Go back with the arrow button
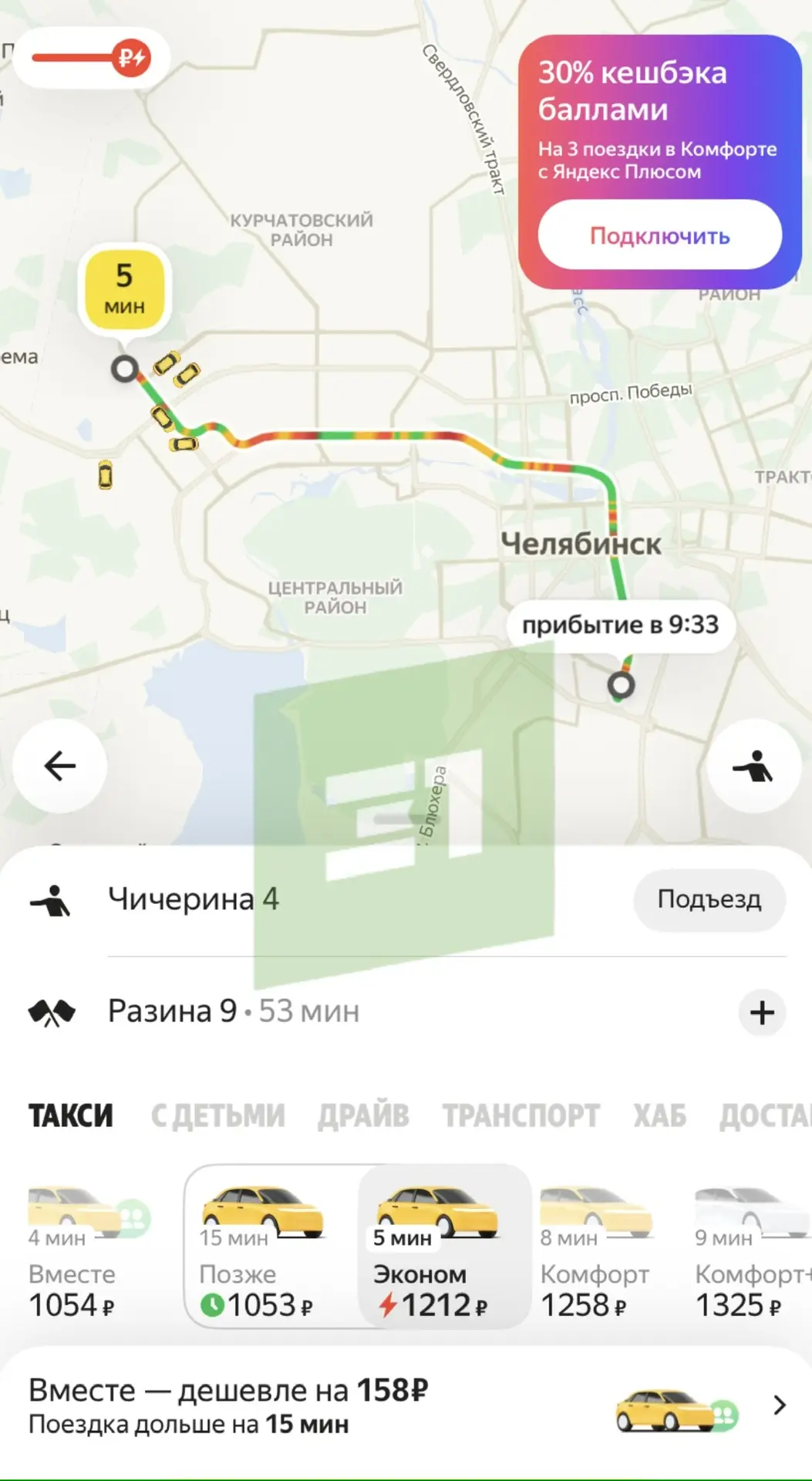 (x=60, y=766)
